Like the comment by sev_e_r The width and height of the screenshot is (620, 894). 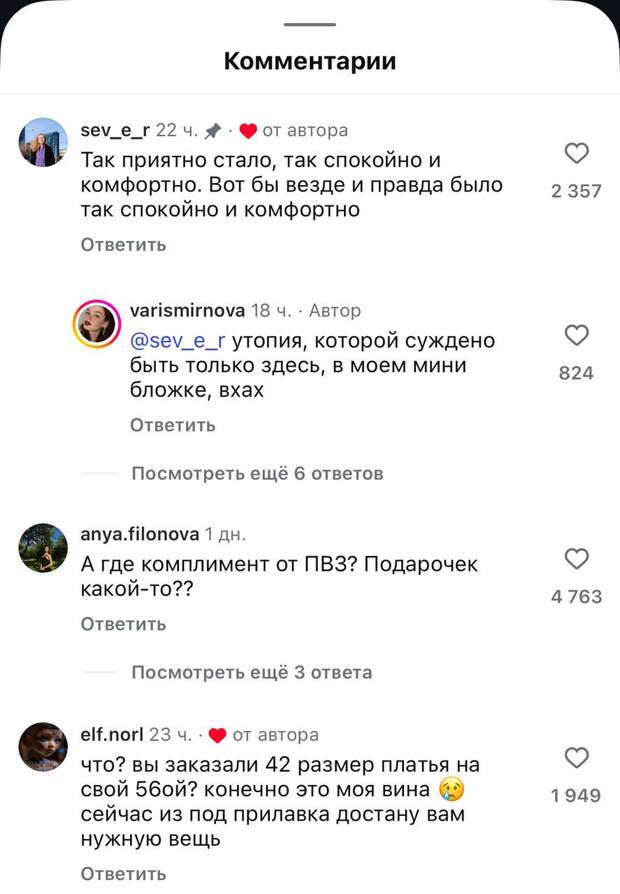pos(577,153)
